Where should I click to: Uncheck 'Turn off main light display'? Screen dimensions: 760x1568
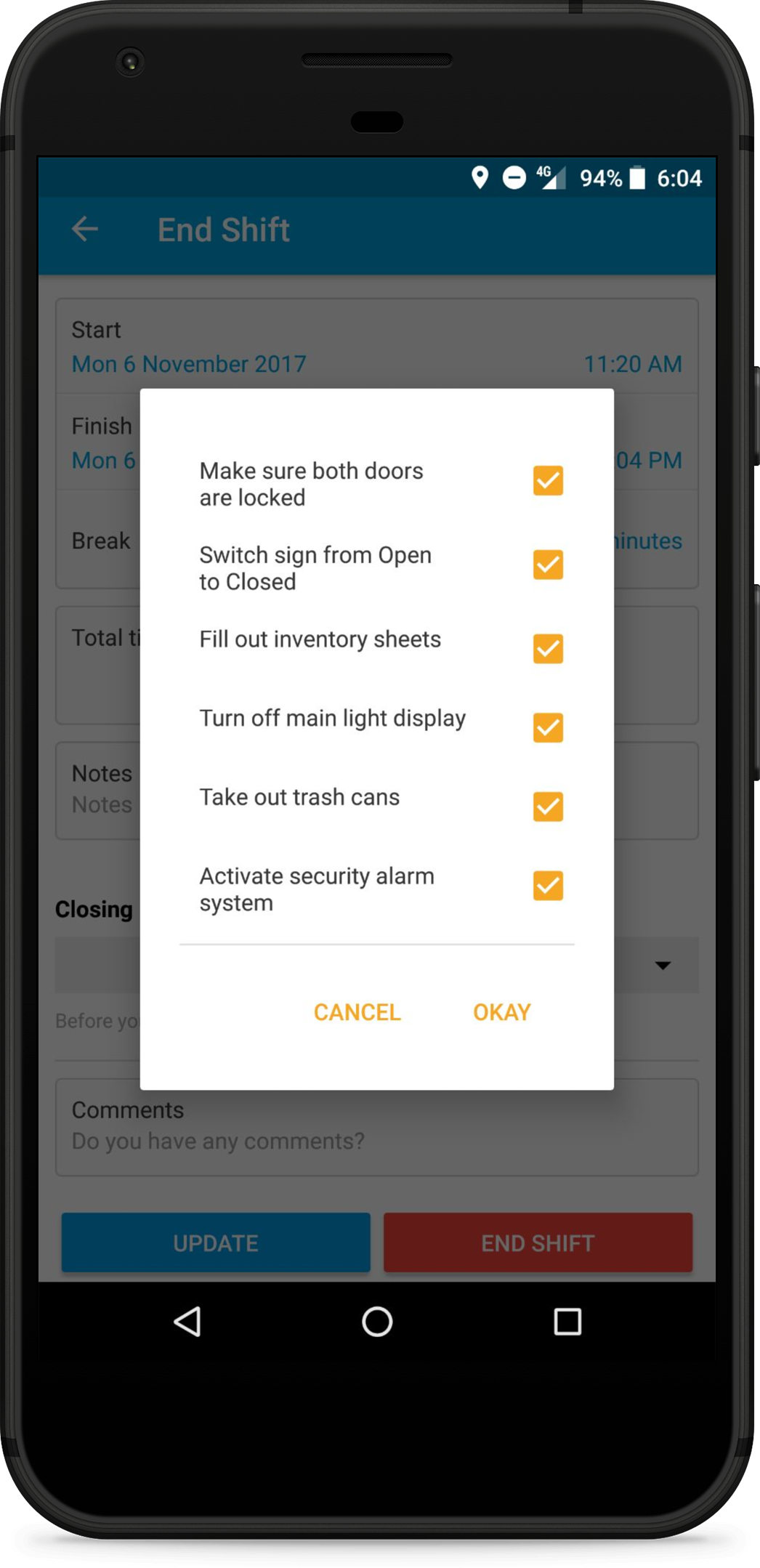point(548,727)
